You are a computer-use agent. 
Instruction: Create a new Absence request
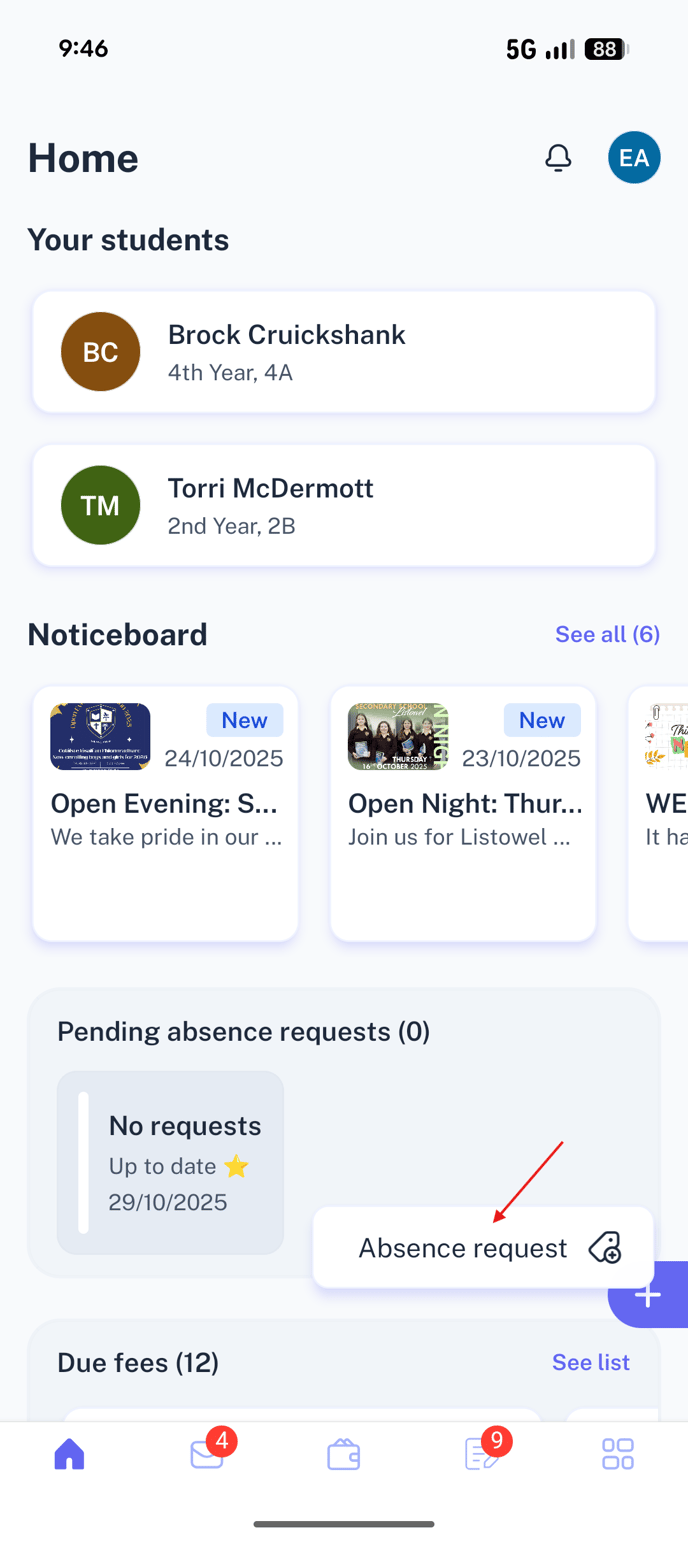[483, 1247]
